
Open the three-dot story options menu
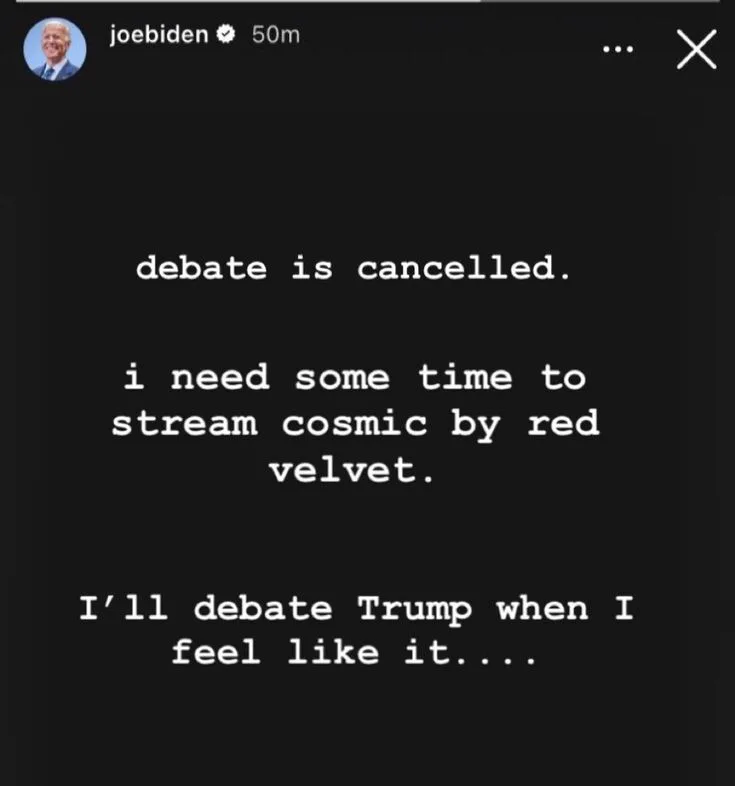tap(619, 48)
